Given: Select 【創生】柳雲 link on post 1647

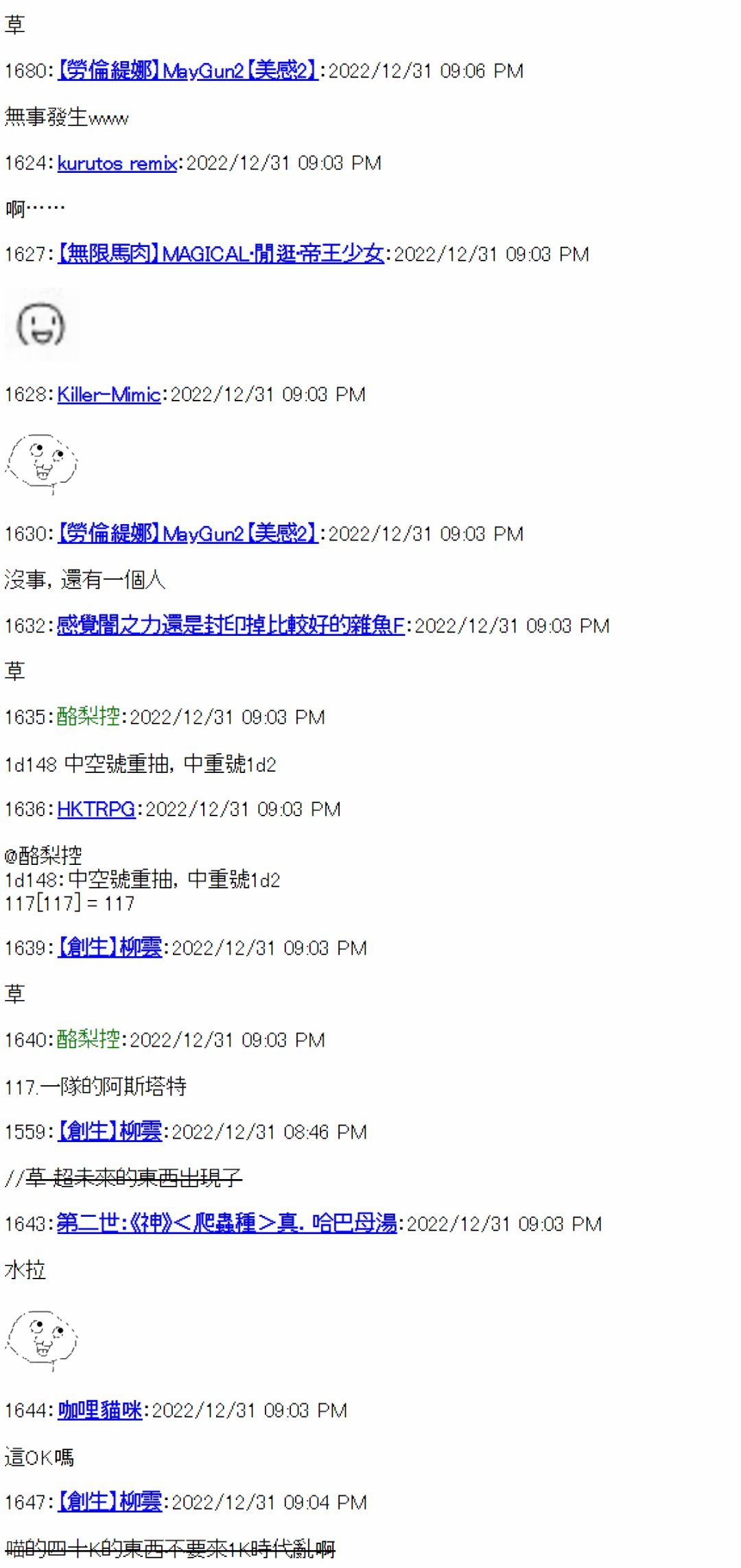Looking at the screenshot, I should [110, 1502].
